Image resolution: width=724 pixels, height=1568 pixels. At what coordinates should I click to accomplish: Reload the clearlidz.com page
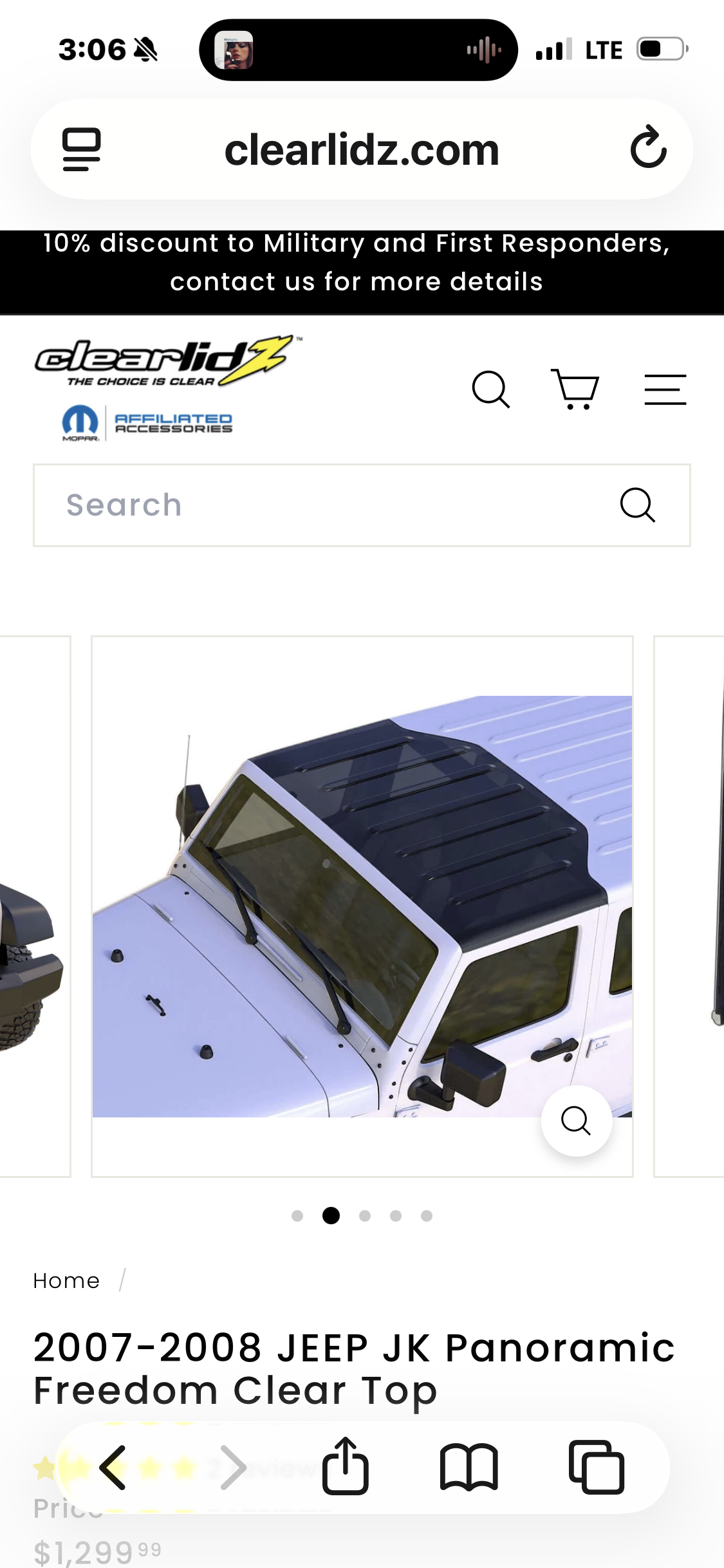coord(647,148)
